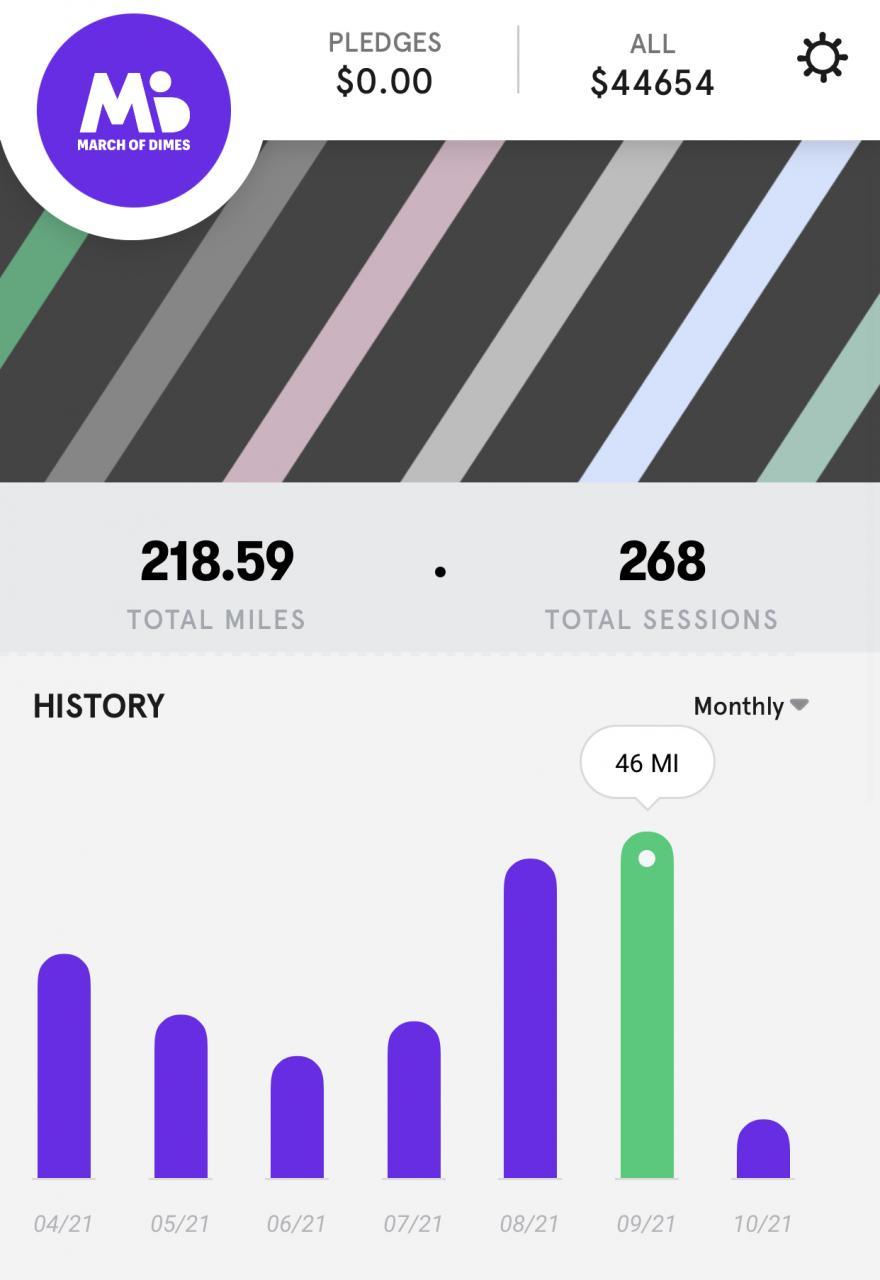This screenshot has height=1280, width=880.
Task: Select the 08/21 history bar
Action: 530,1019
